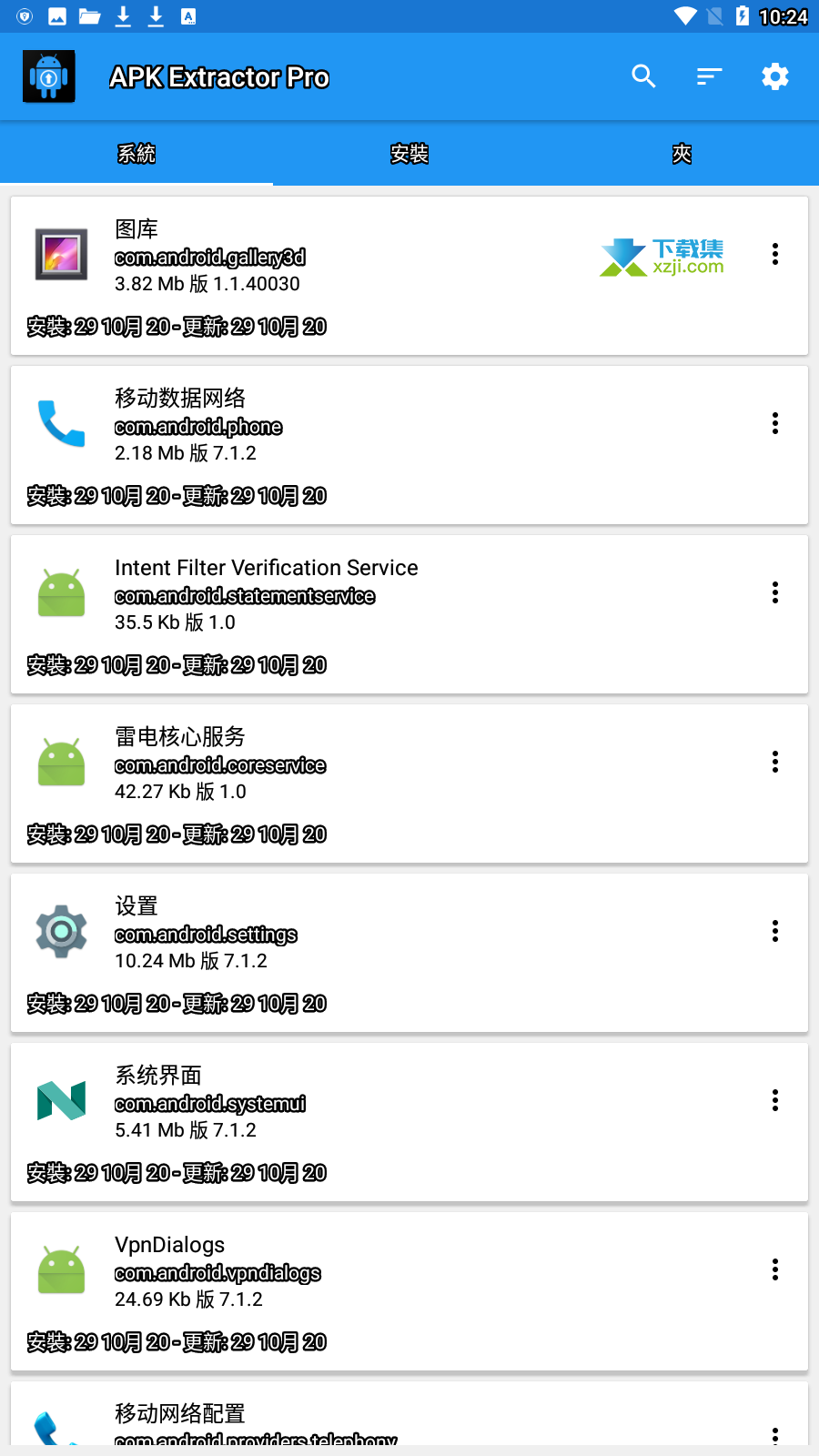Open the sort options icon
This screenshot has width=819, height=1456.
[x=710, y=76]
